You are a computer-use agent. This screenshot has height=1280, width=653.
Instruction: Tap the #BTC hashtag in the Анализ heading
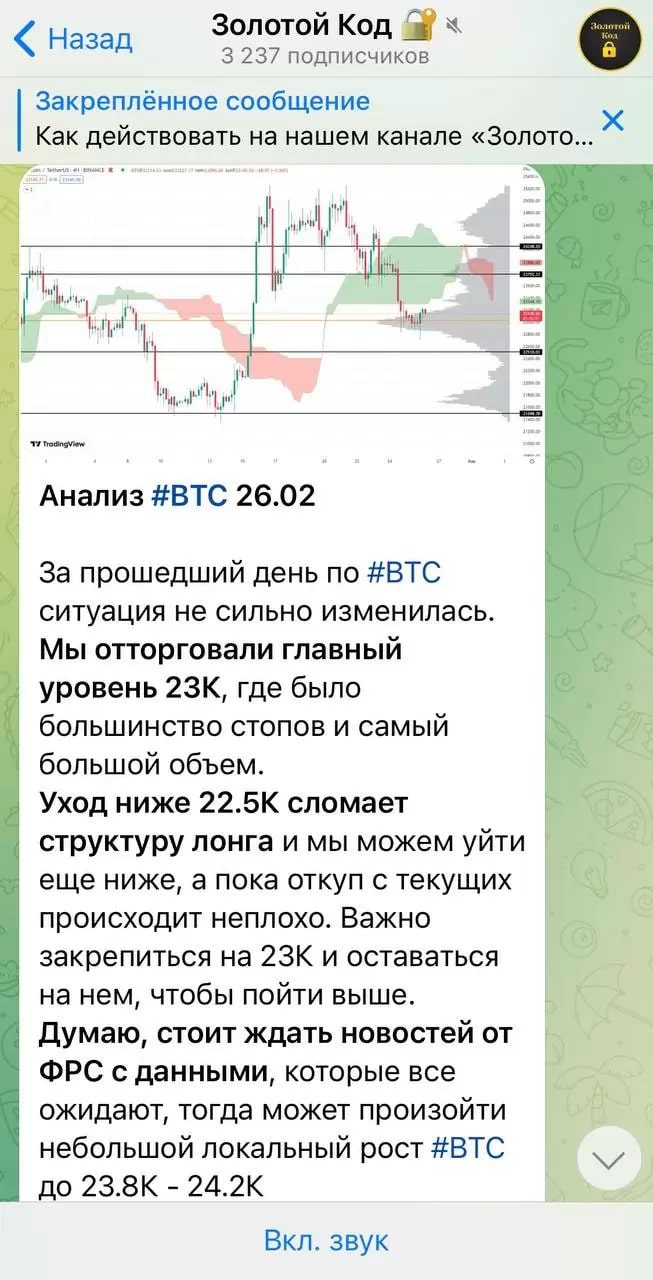[x=190, y=495]
